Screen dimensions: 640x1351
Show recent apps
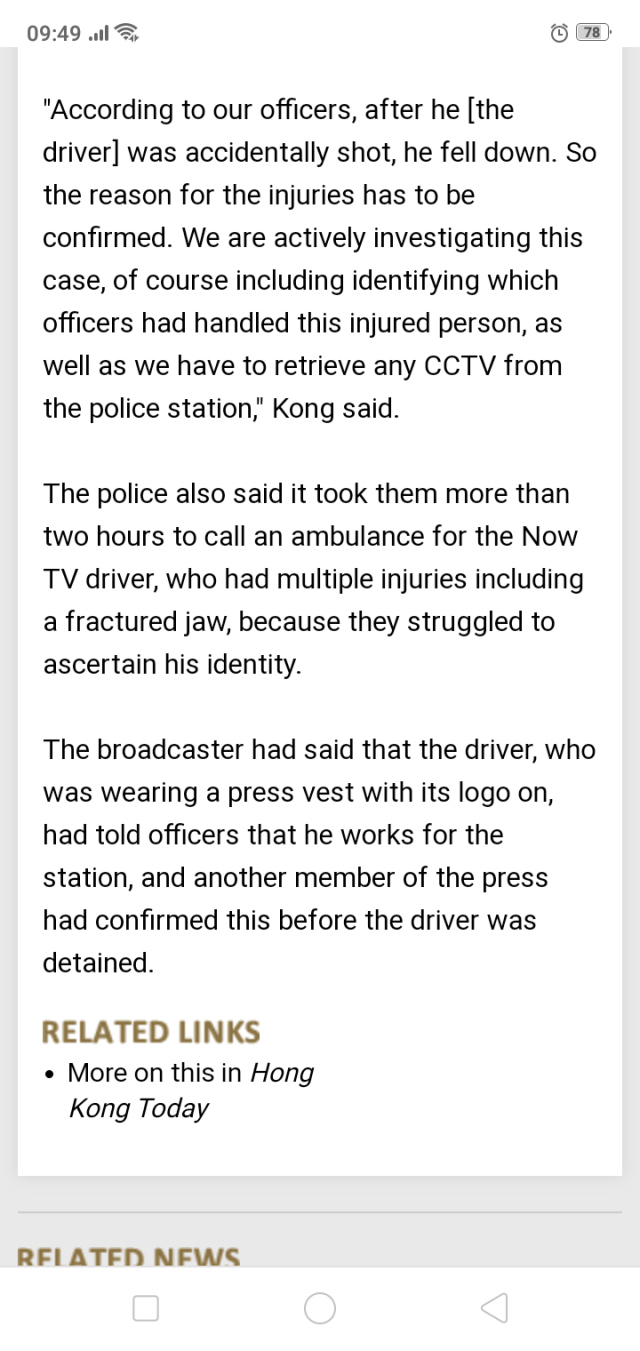146,1307
